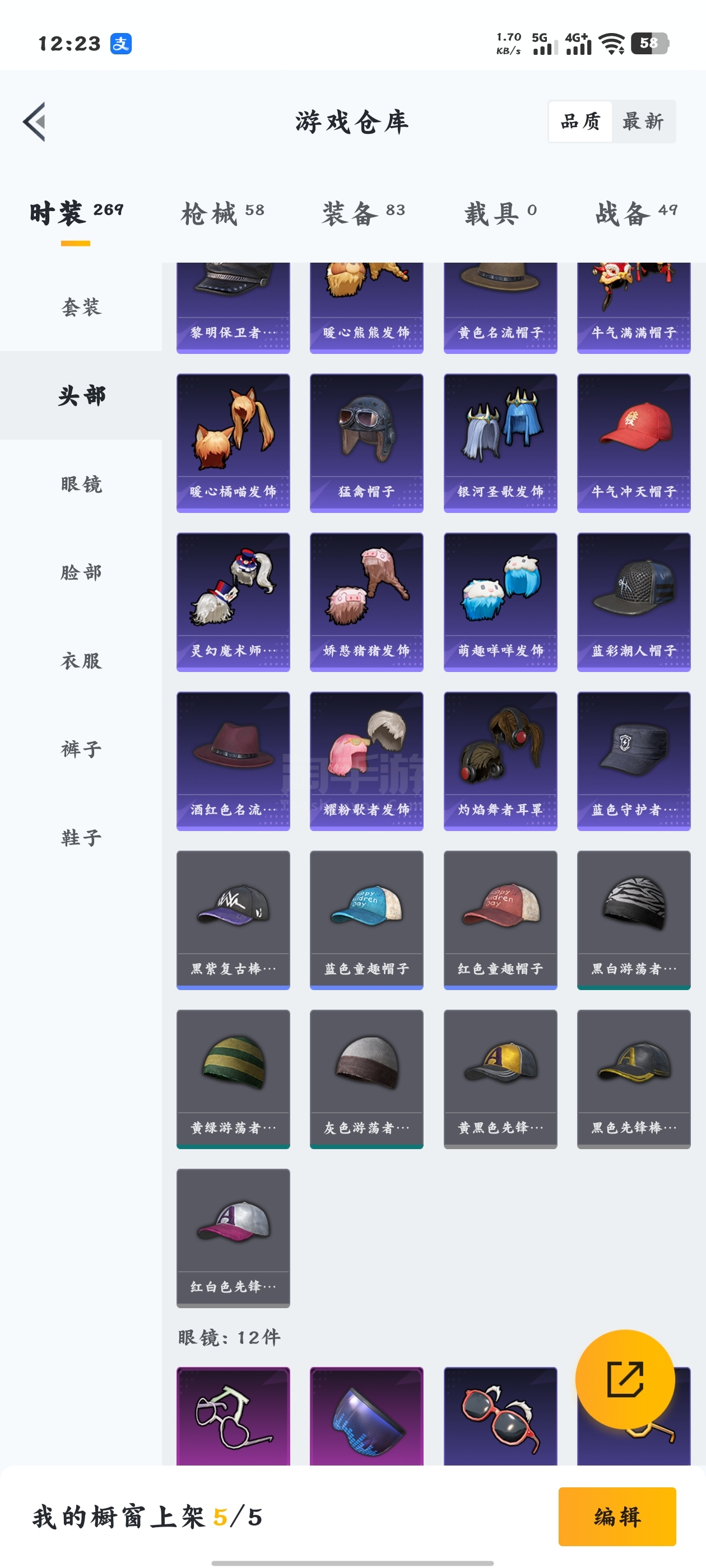This screenshot has width=706, height=1568.
Task: Tap the orange floating share button
Action: coord(625,1379)
